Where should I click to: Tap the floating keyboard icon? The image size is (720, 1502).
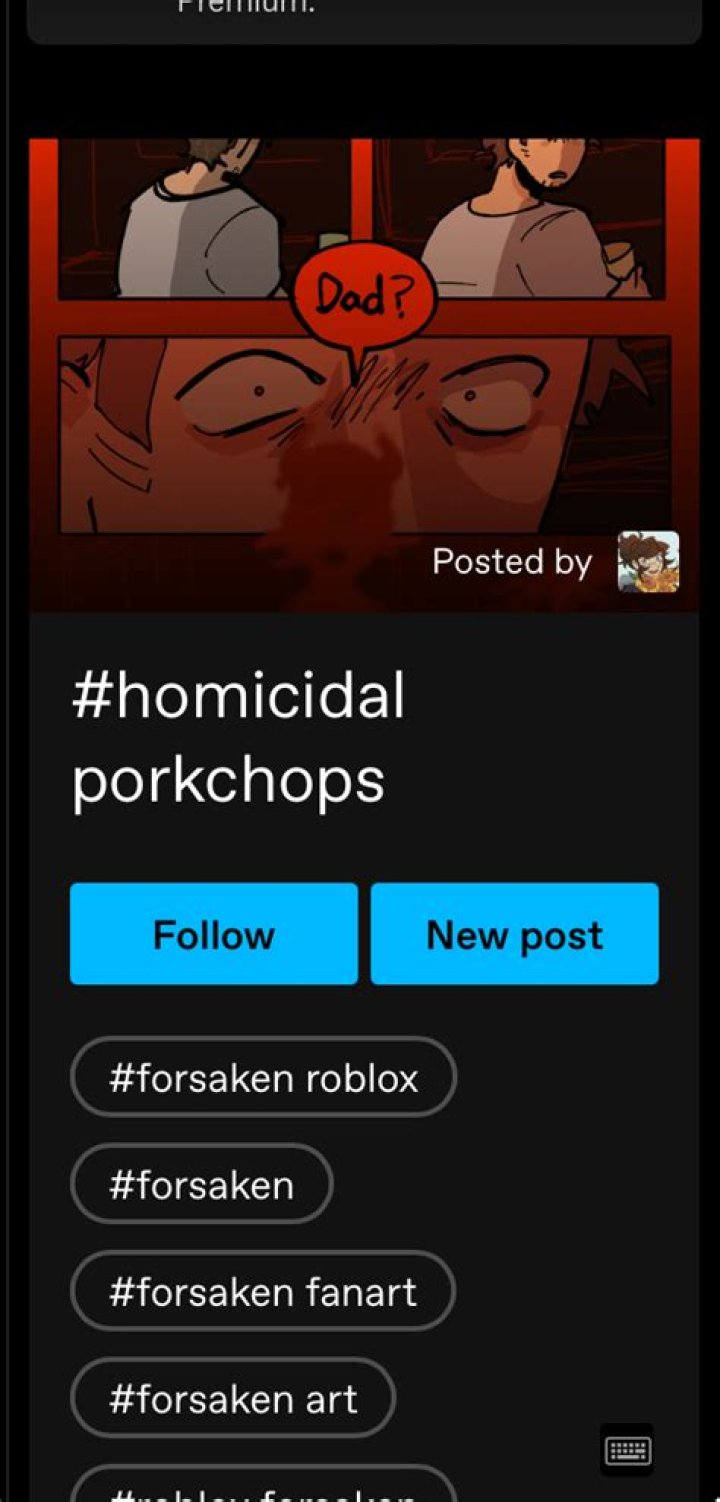(627, 1450)
